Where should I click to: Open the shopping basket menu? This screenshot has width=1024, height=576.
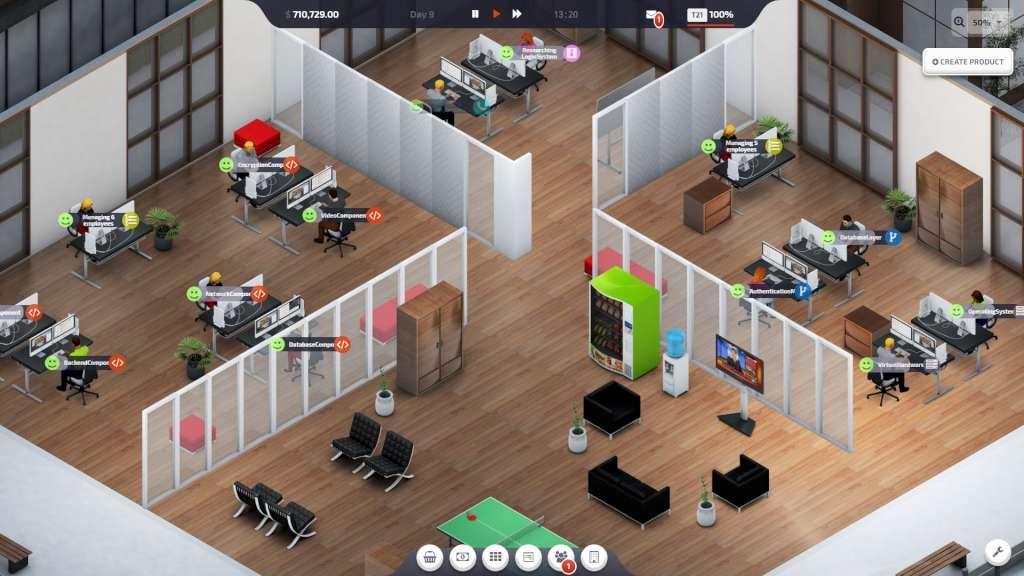[x=430, y=558]
